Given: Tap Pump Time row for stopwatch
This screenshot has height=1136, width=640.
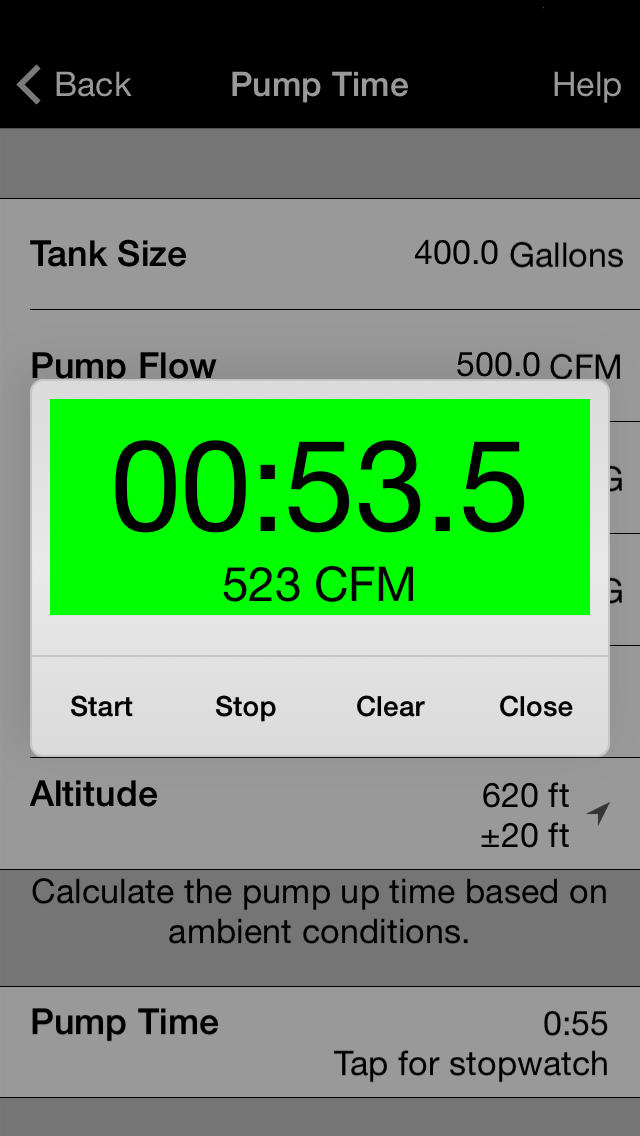Looking at the screenshot, I should coord(320,1042).
